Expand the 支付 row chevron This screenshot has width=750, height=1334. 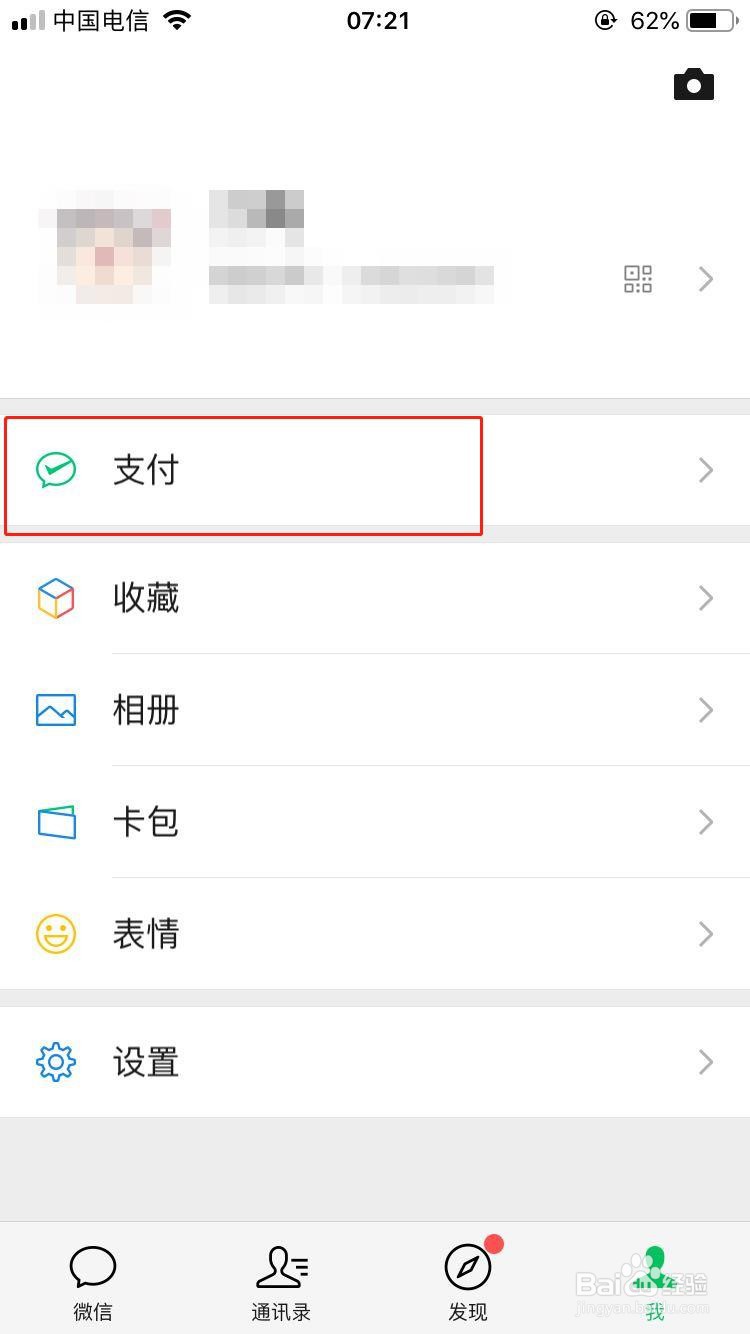pyautogui.click(x=706, y=471)
